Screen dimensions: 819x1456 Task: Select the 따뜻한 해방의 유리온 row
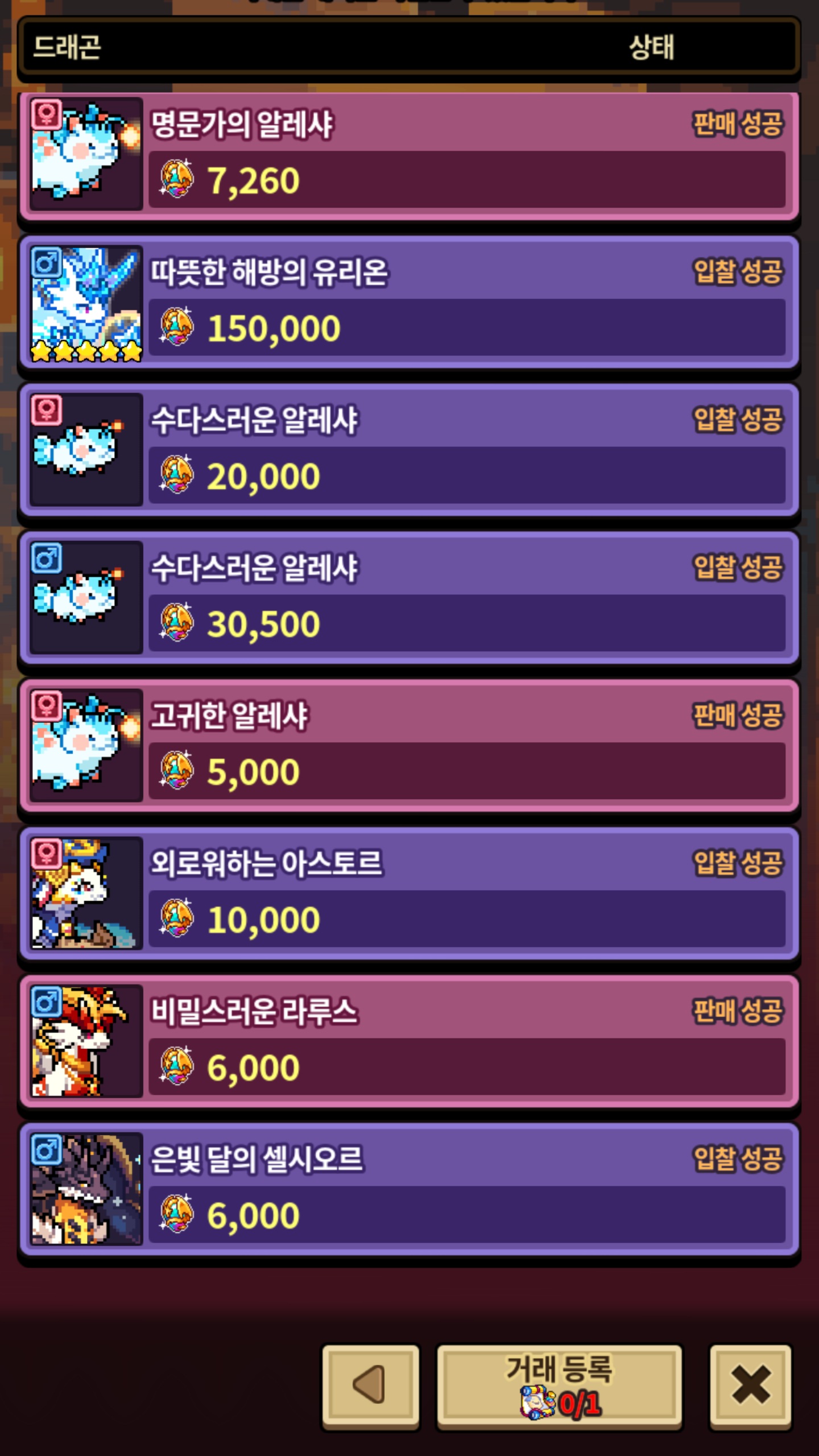pos(409,302)
